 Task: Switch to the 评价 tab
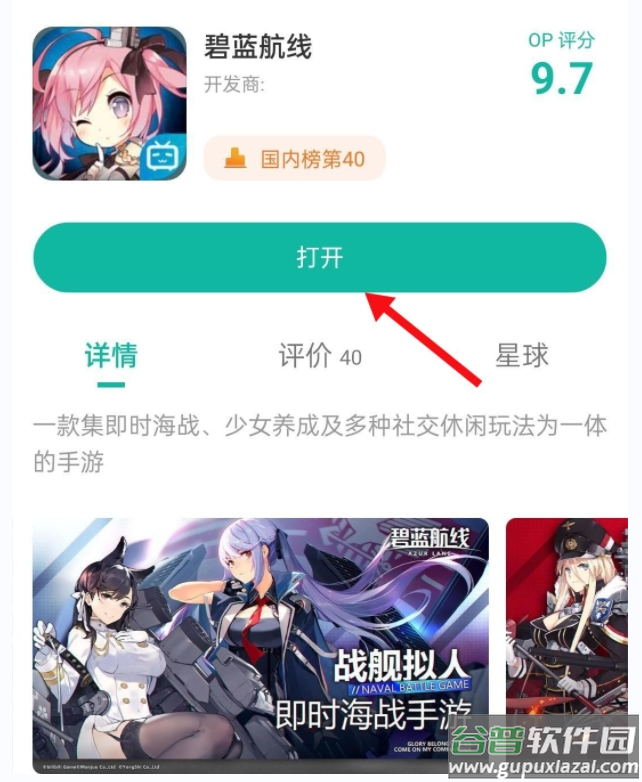click(x=319, y=356)
